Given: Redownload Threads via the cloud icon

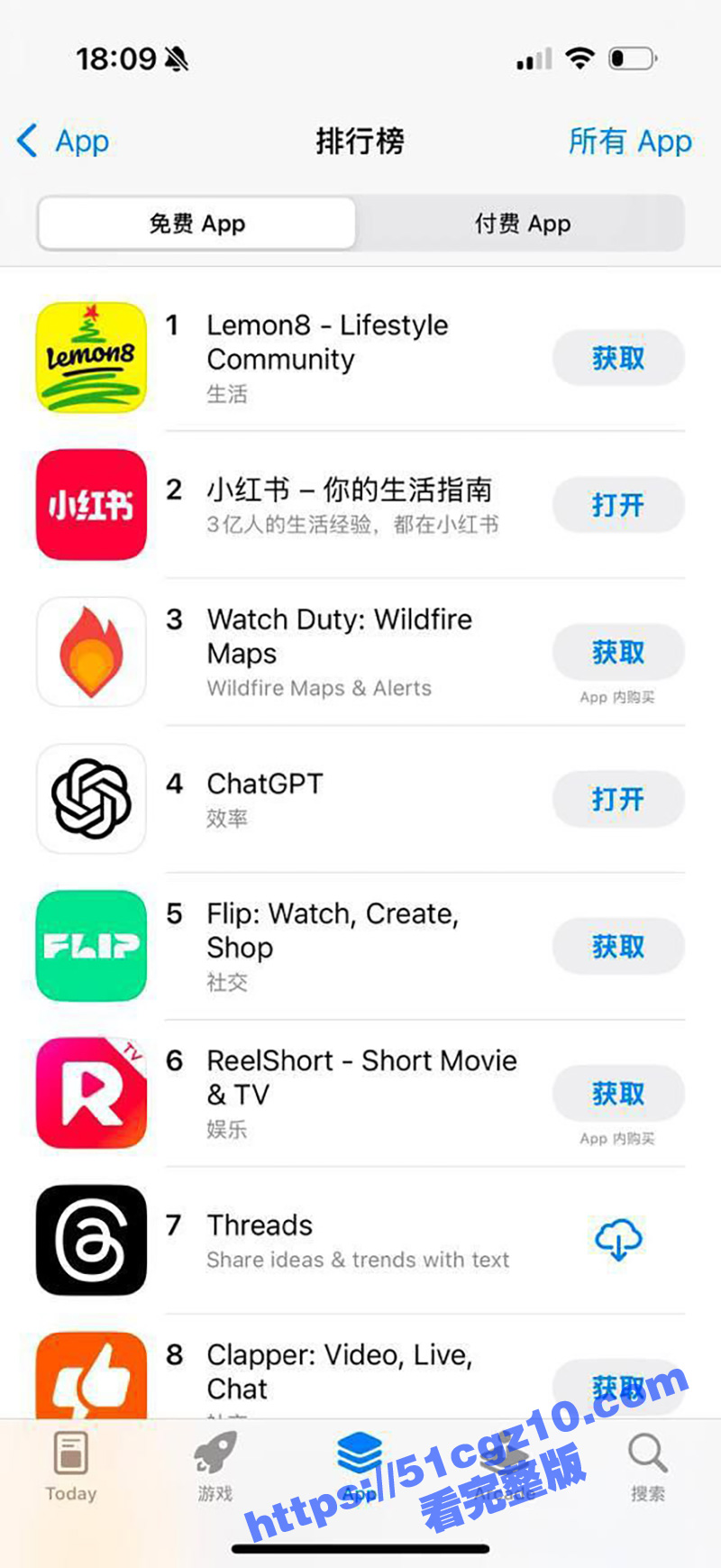Looking at the screenshot, I should click(617, 1239).
